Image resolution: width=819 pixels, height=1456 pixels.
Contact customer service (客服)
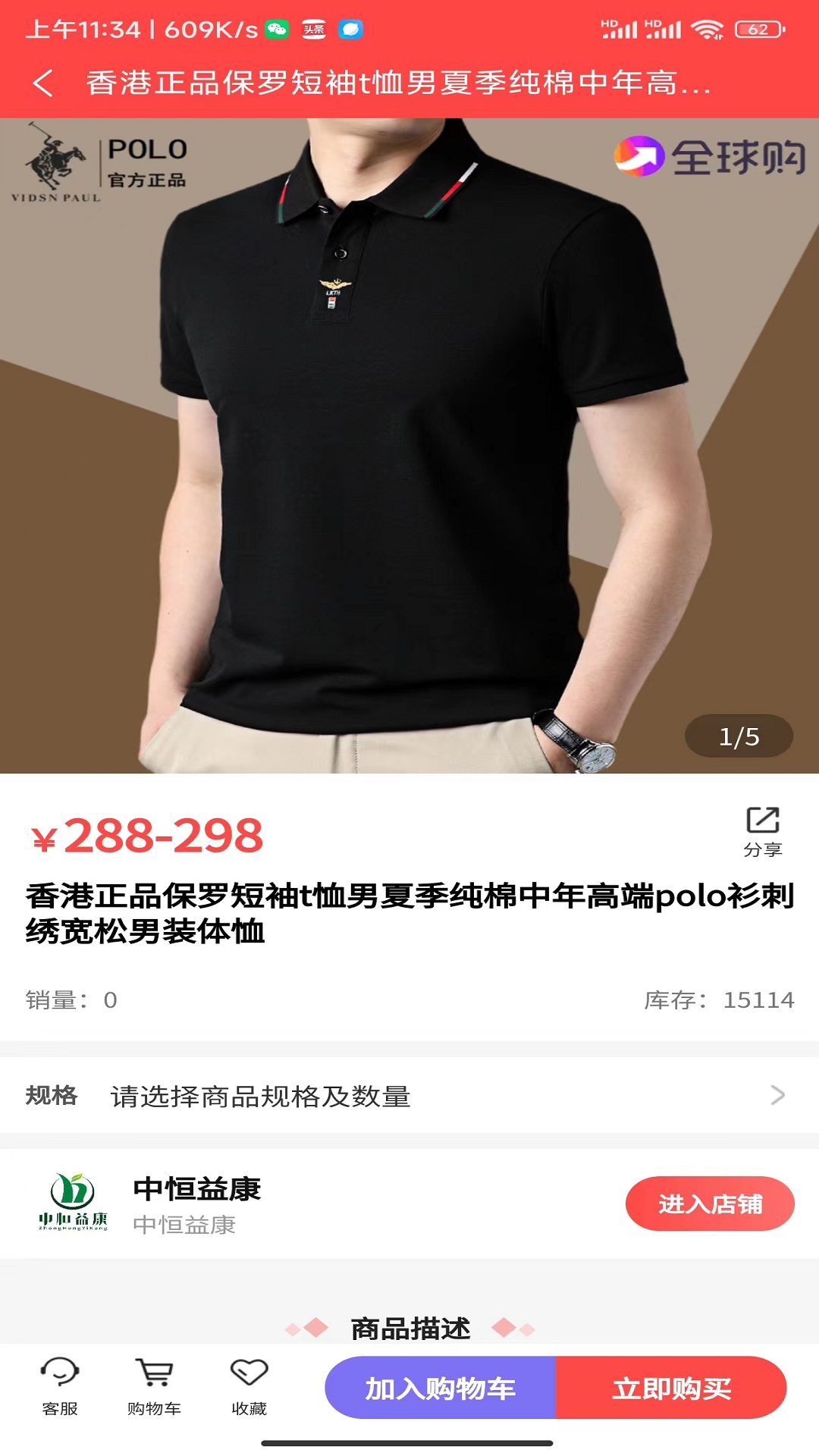coord(60,1387)
